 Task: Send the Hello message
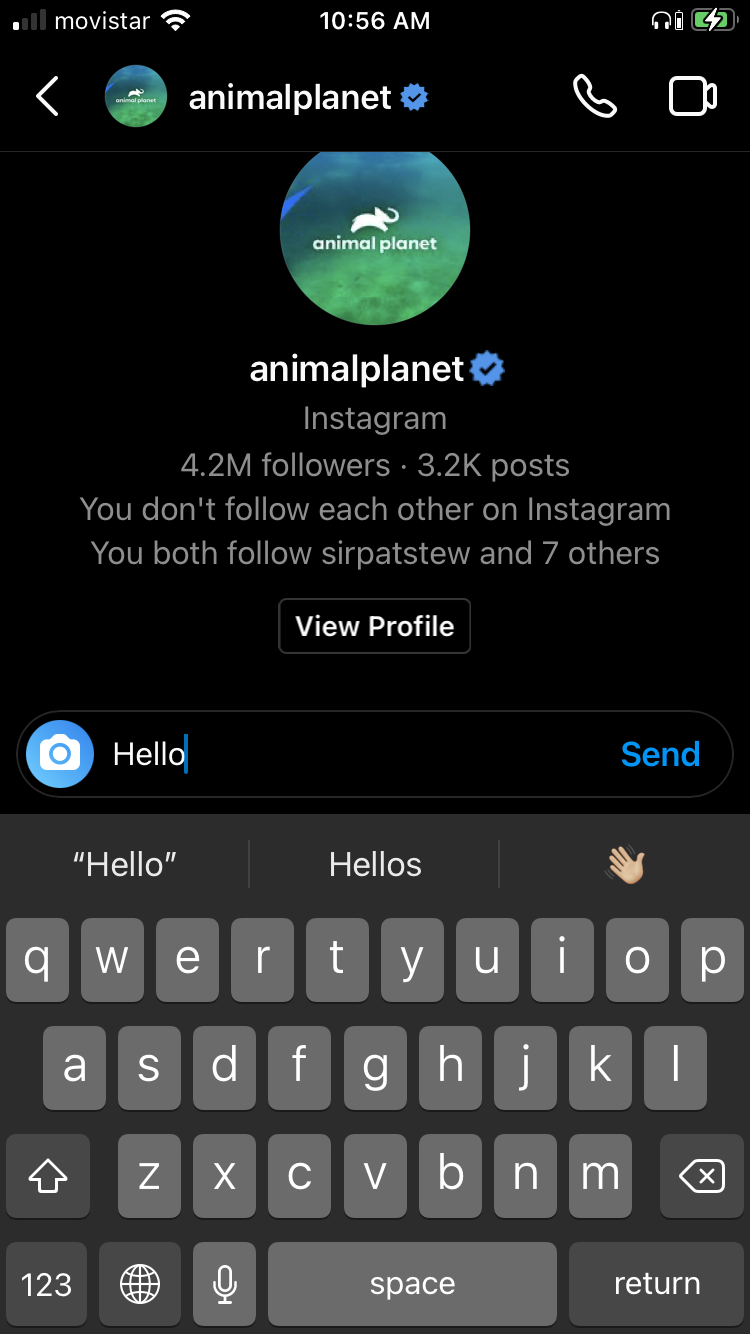point(660,754)
